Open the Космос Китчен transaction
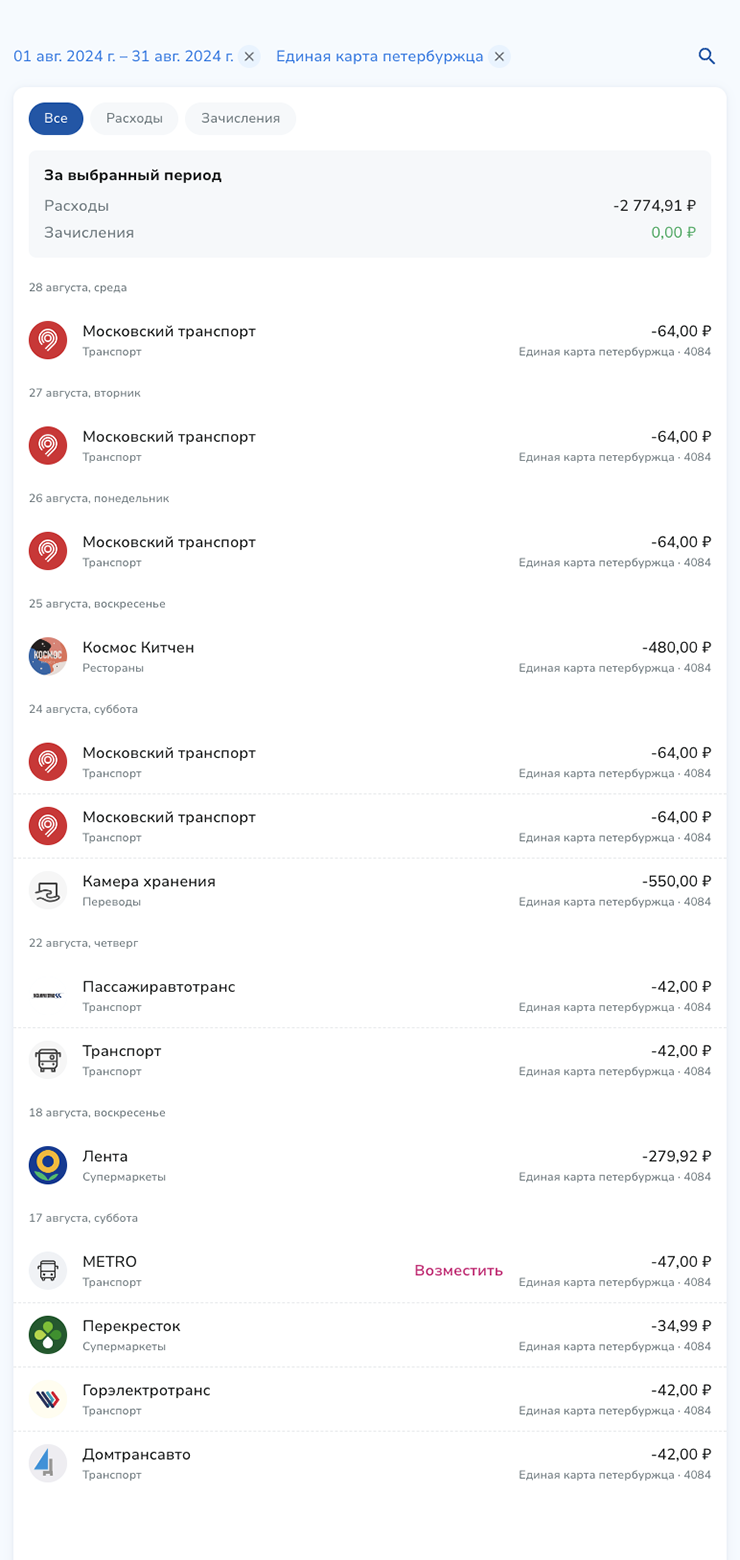This screenshot has height=1560, width=740. click(370, 657)
